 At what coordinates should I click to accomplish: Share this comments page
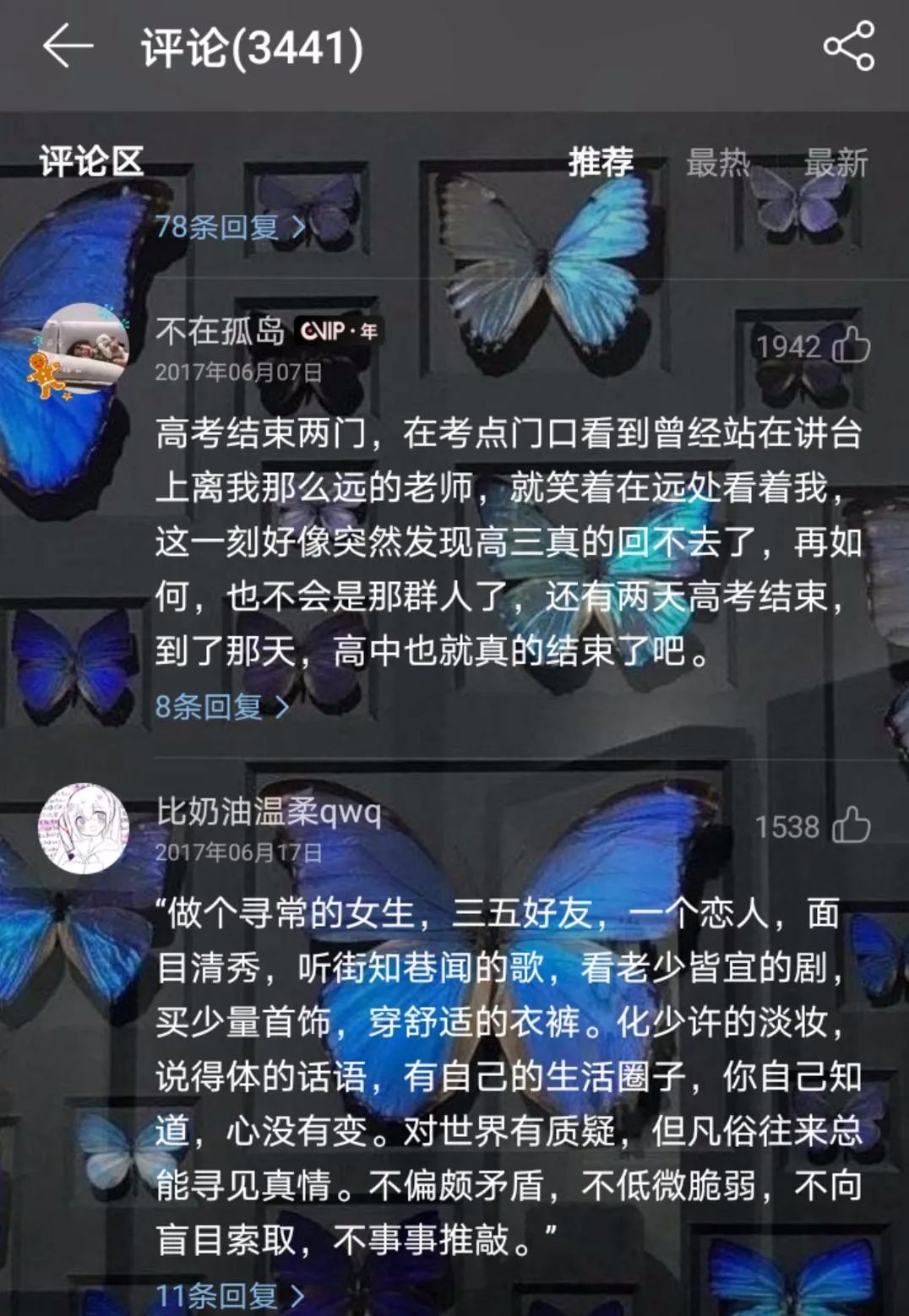(848, 46)
